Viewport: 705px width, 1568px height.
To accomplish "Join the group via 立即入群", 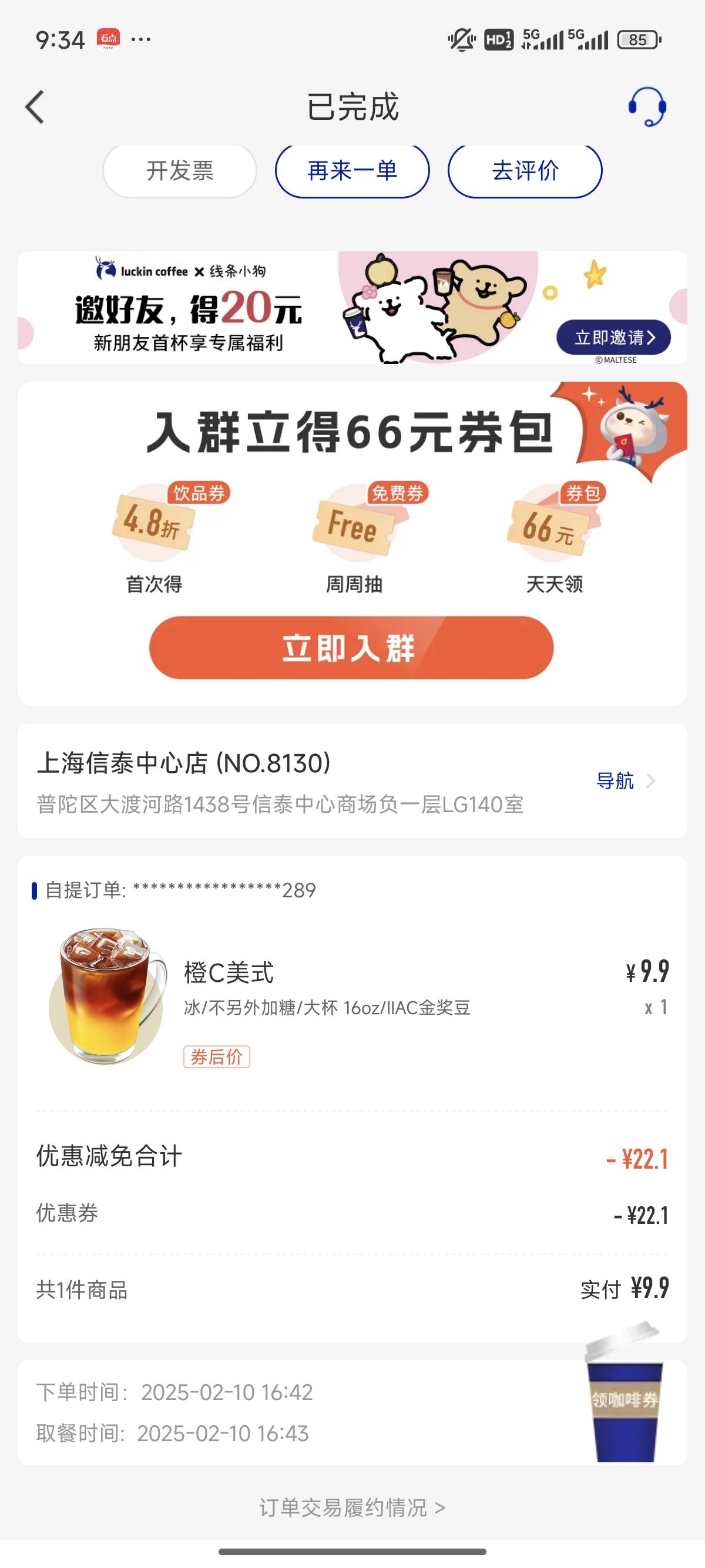I will [x=351, y=648].
